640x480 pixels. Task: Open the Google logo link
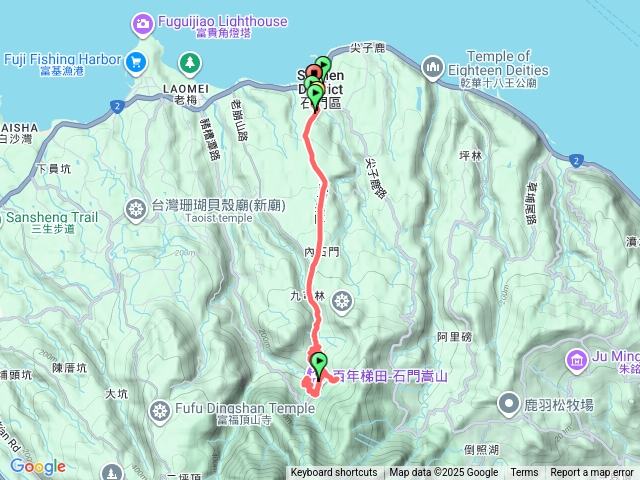(38, 466)
